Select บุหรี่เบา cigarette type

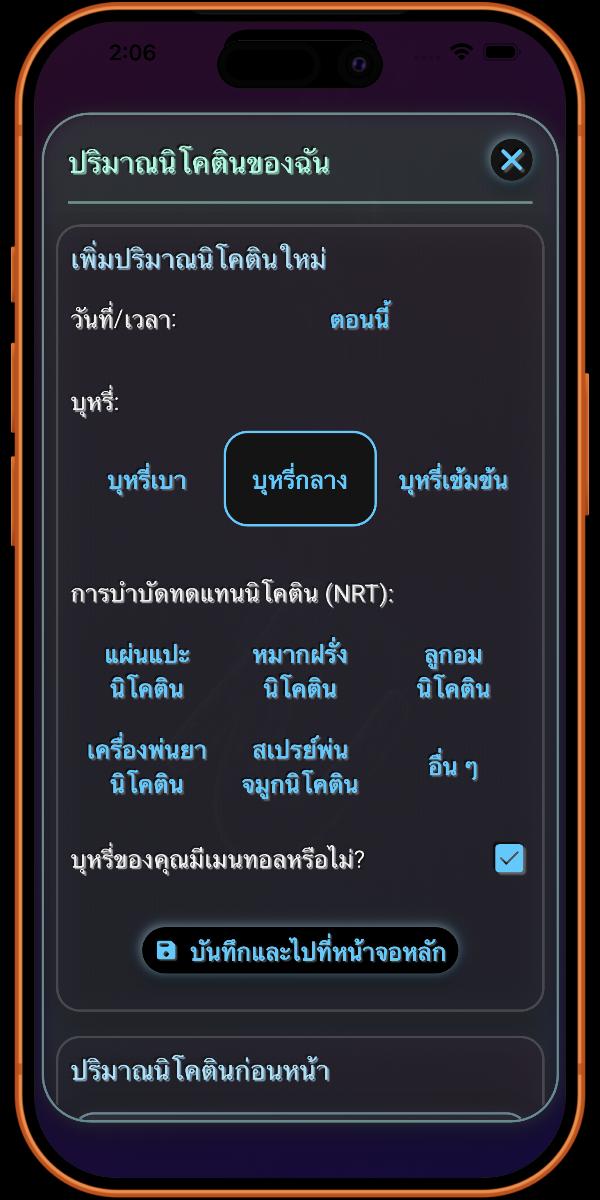point(147,480)
